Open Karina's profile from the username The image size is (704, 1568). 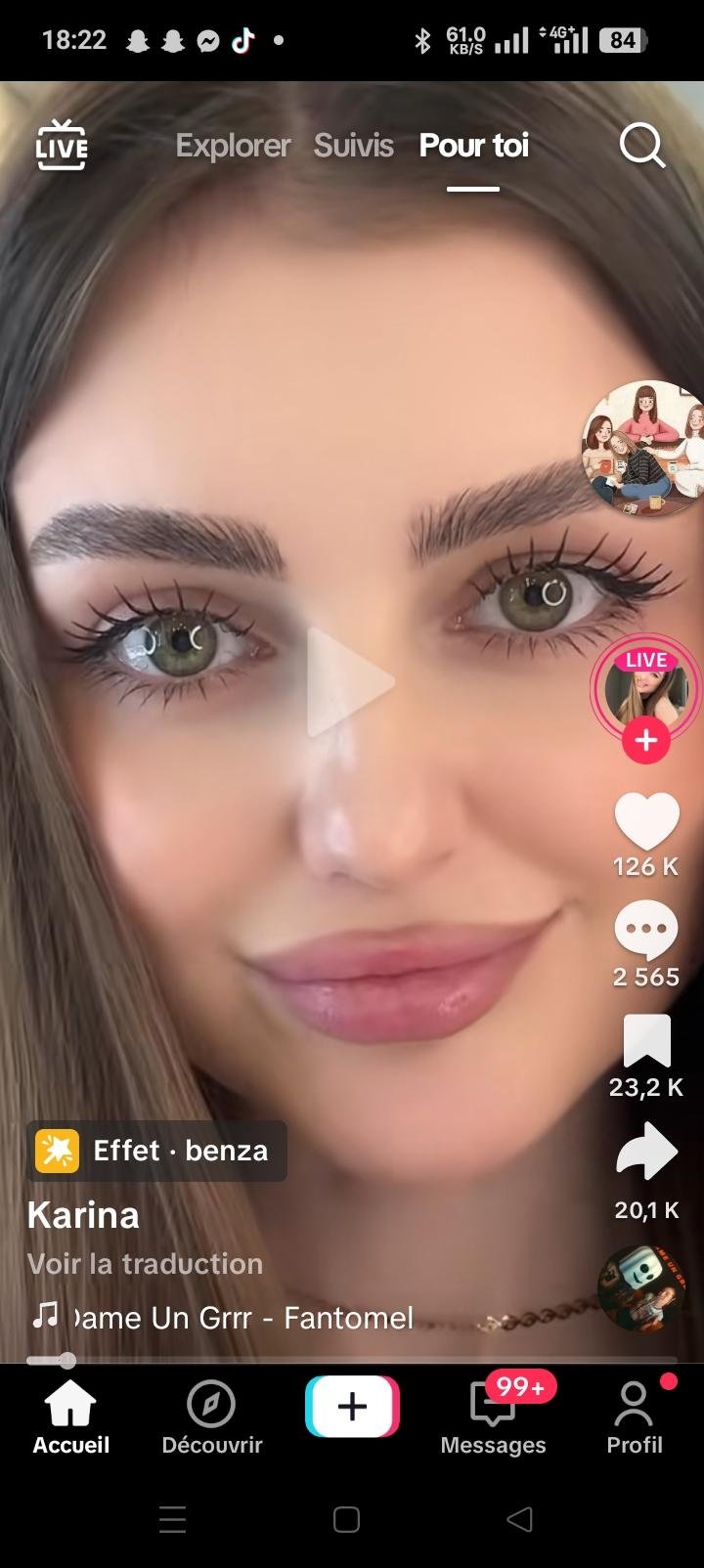[83, 1215]
